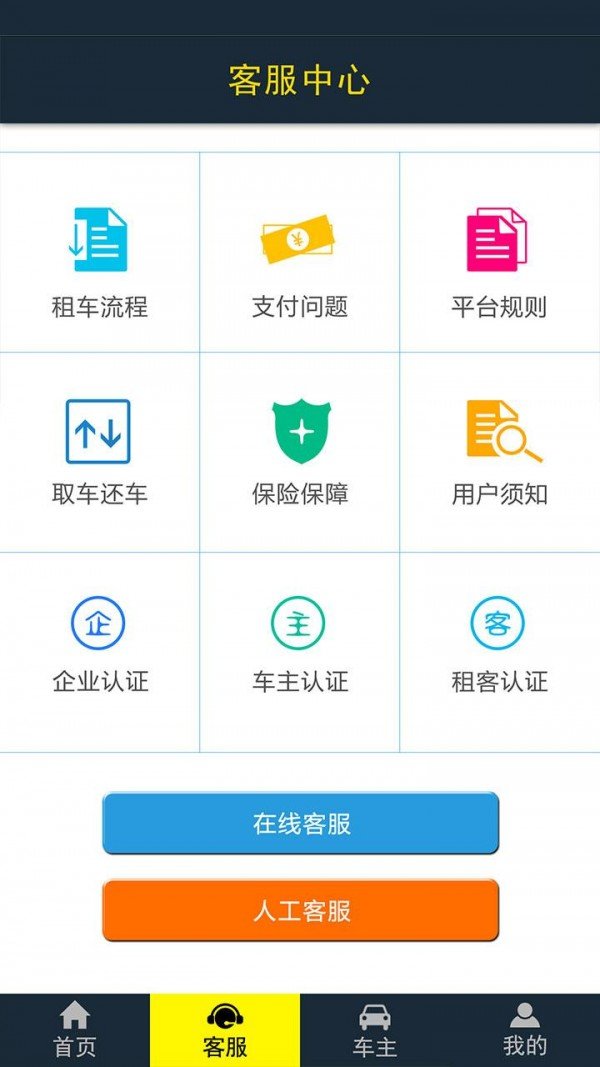The width and height of the screenshot is (600, 1067).
Task: Open 取车还车 pickup and return help
Action: [x=100, y=452]
